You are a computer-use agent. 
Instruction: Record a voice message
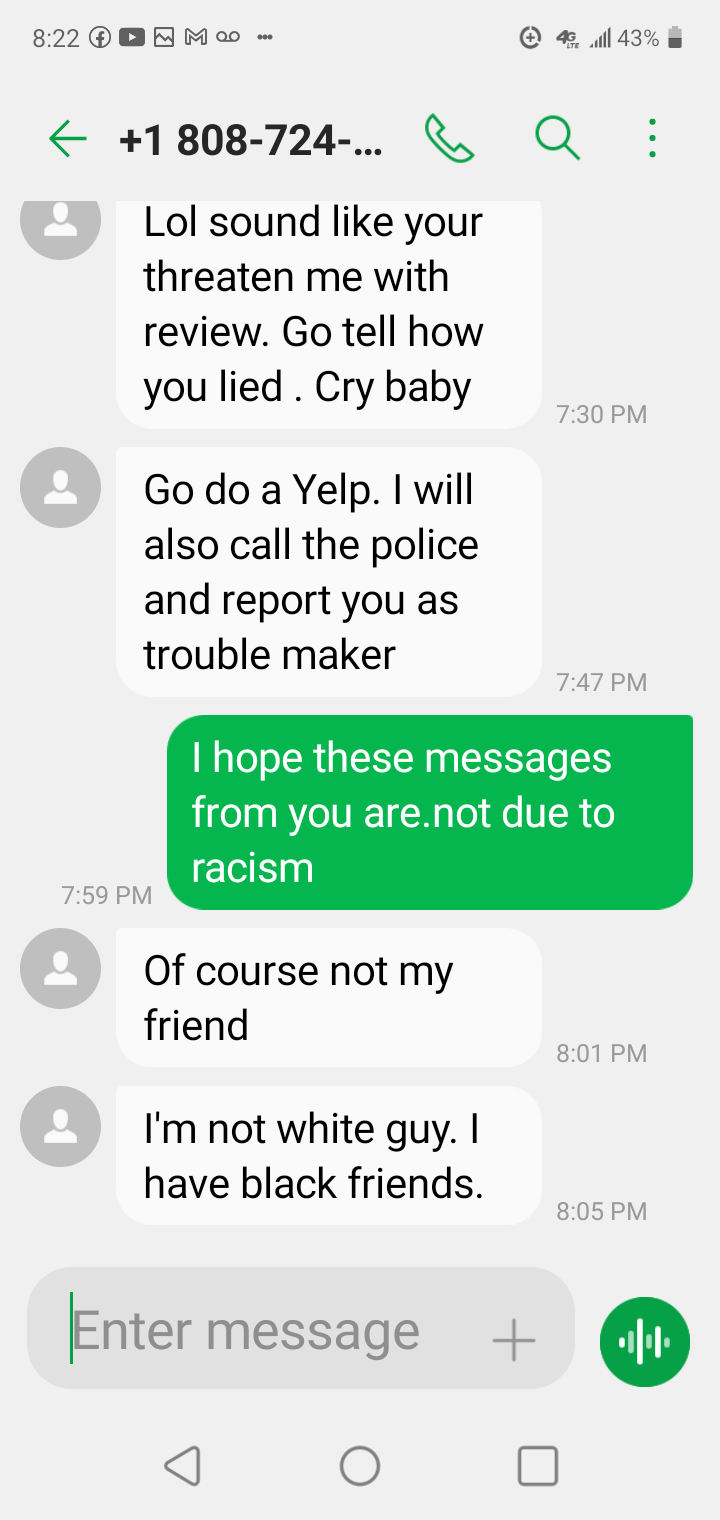pyautogui.click(x=645, y=1342)
